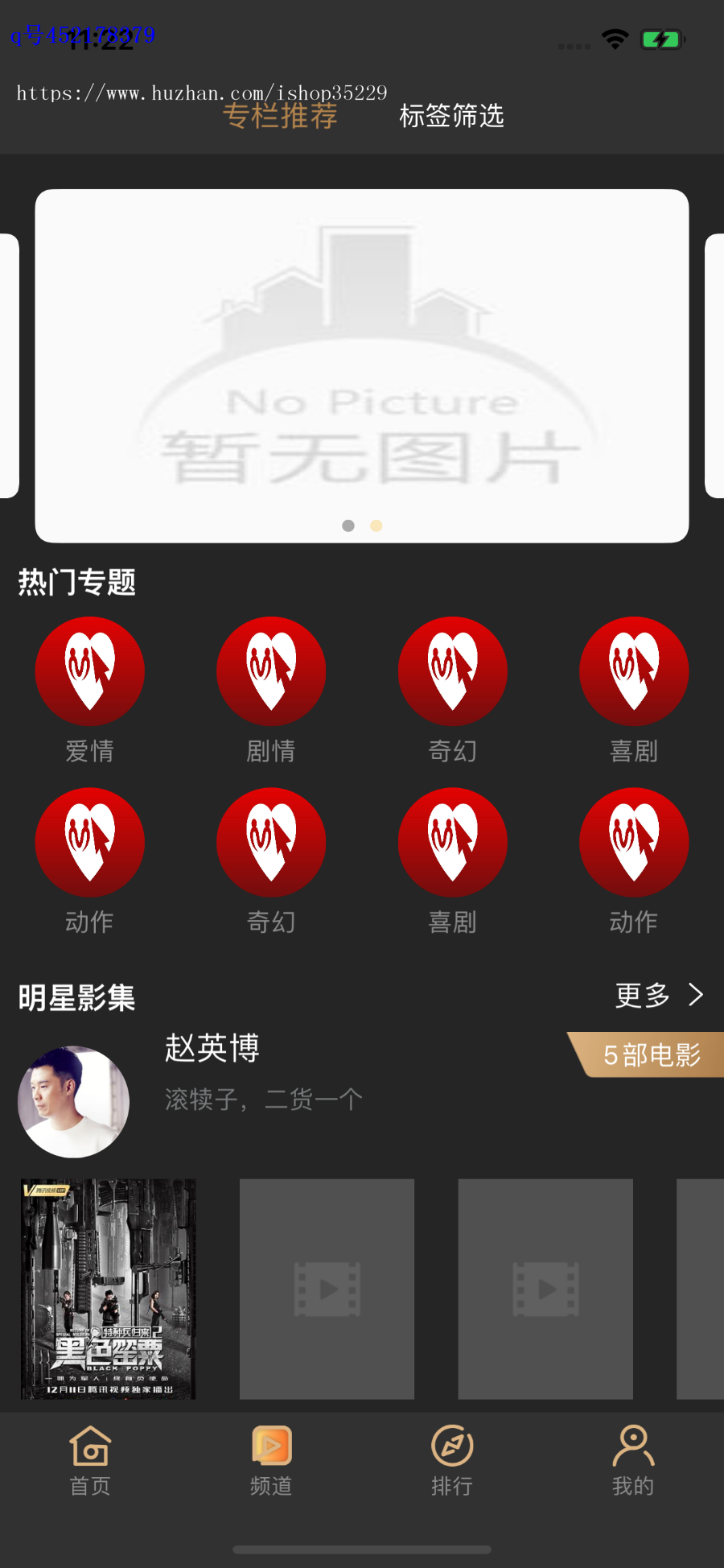Select the second carousel indicator dot
Screen dimensions: 724x1568
tap(375, 526)
